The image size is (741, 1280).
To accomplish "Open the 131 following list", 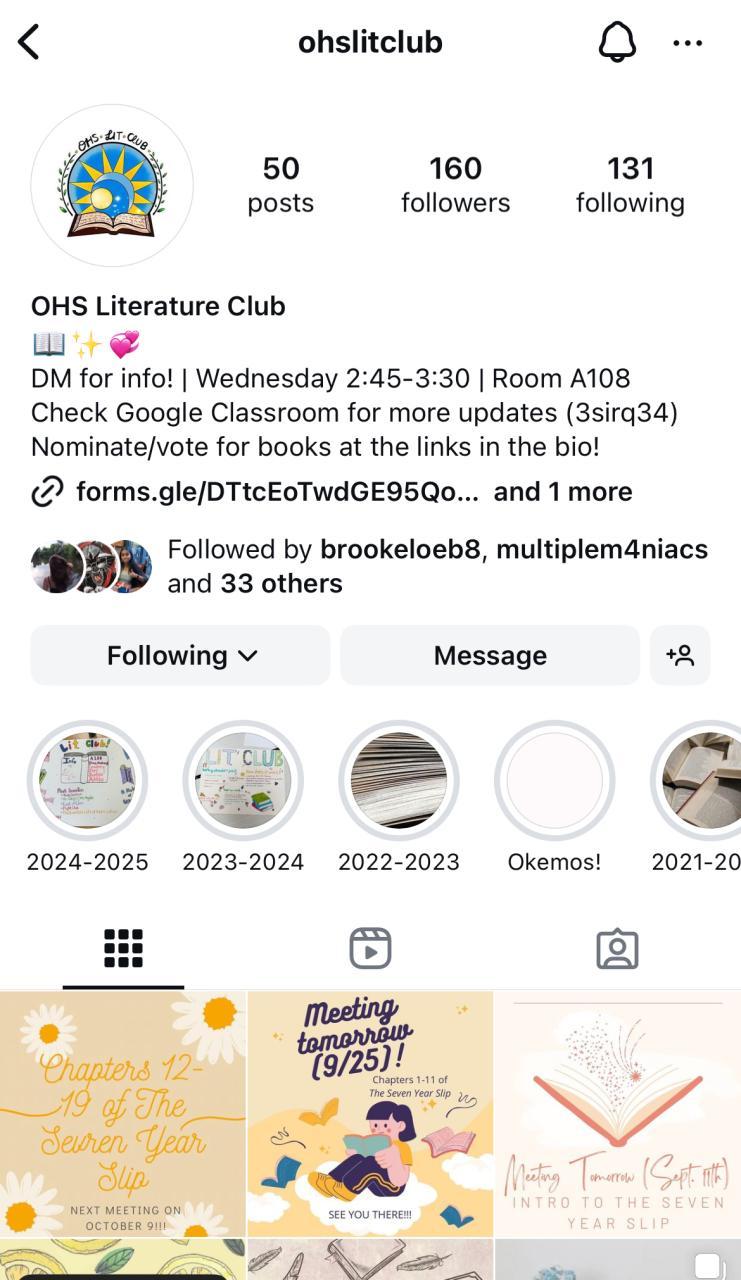I will pos(630,185).
